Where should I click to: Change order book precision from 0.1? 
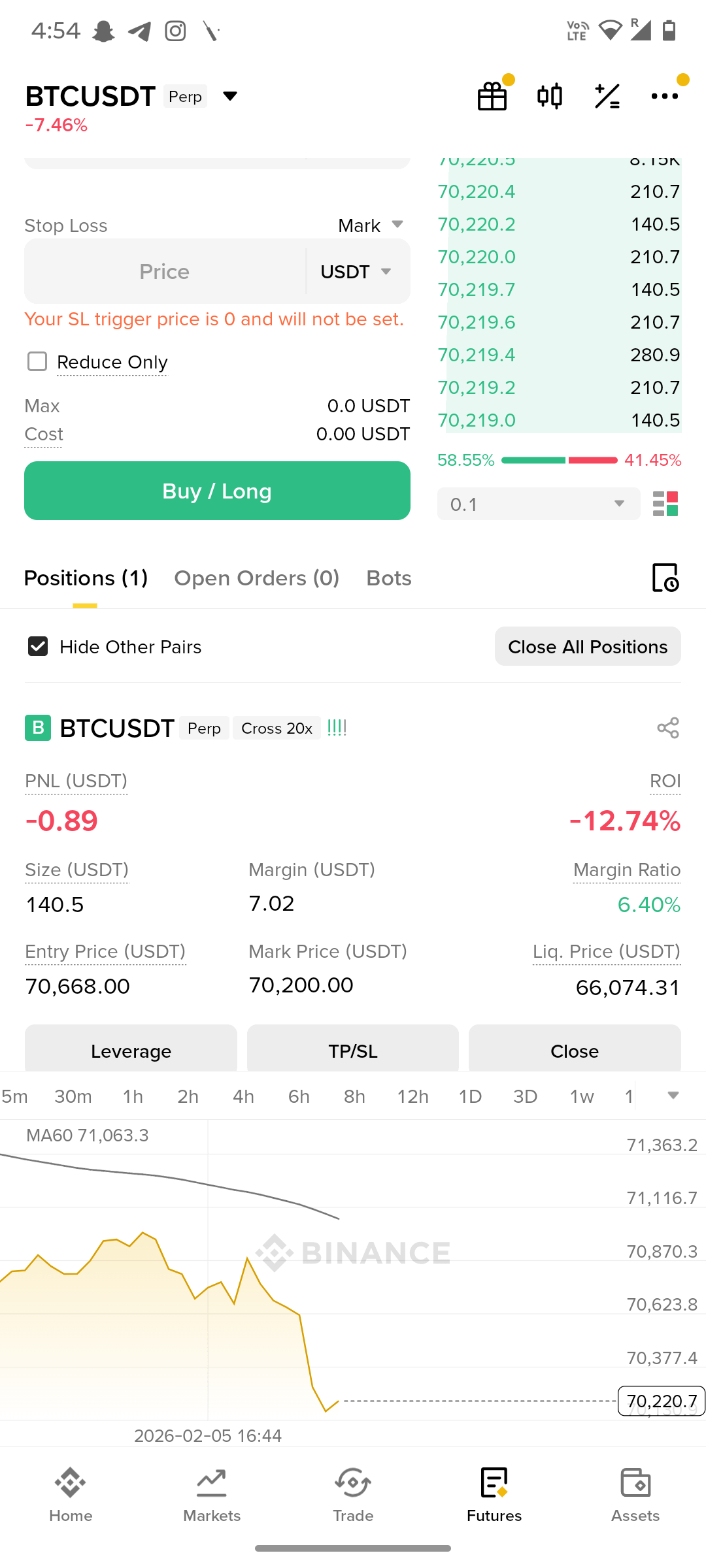coord(538,504)
